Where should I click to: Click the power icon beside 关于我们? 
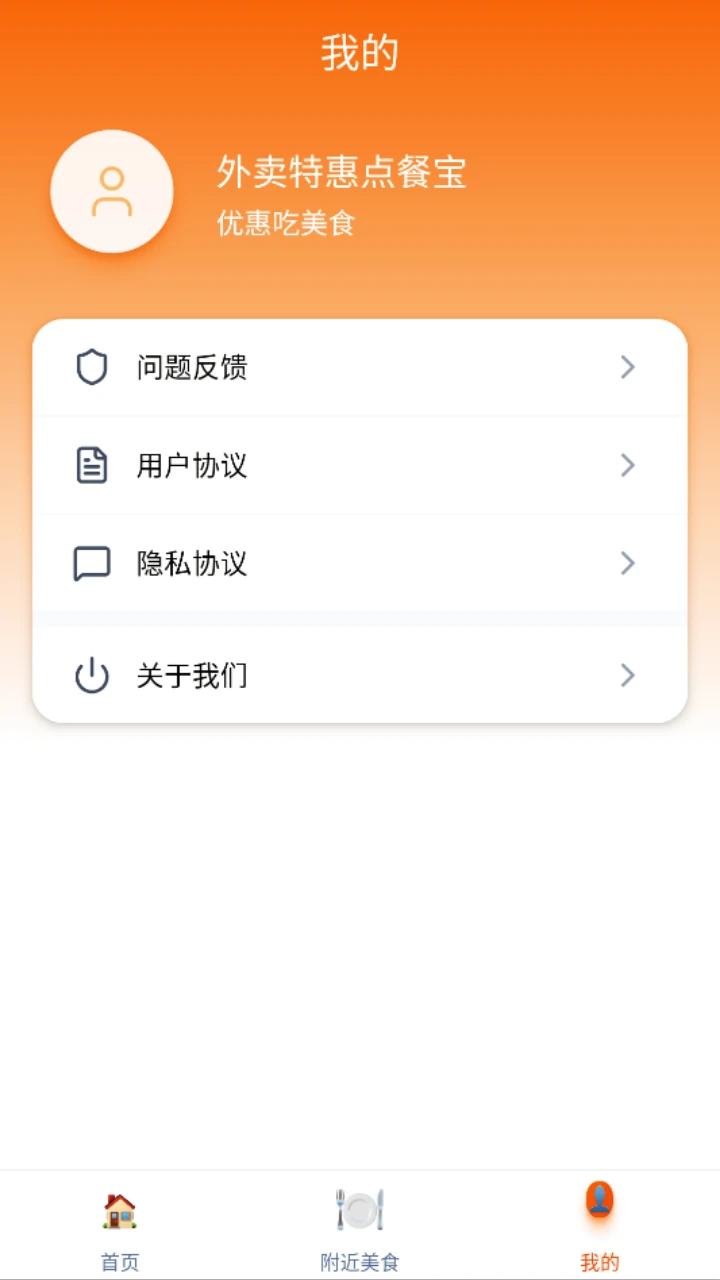coord(92,675)
